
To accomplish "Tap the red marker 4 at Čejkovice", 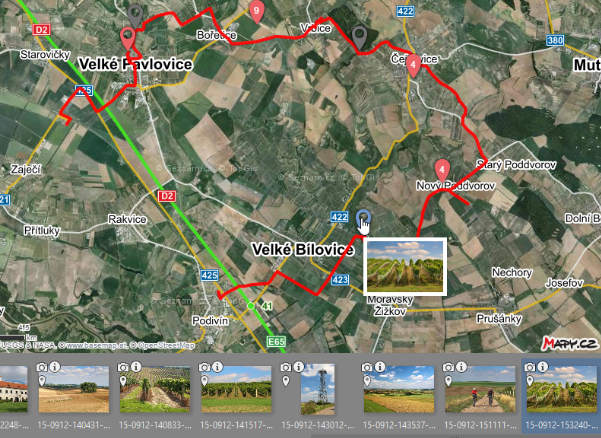I will tap(413, 65).
